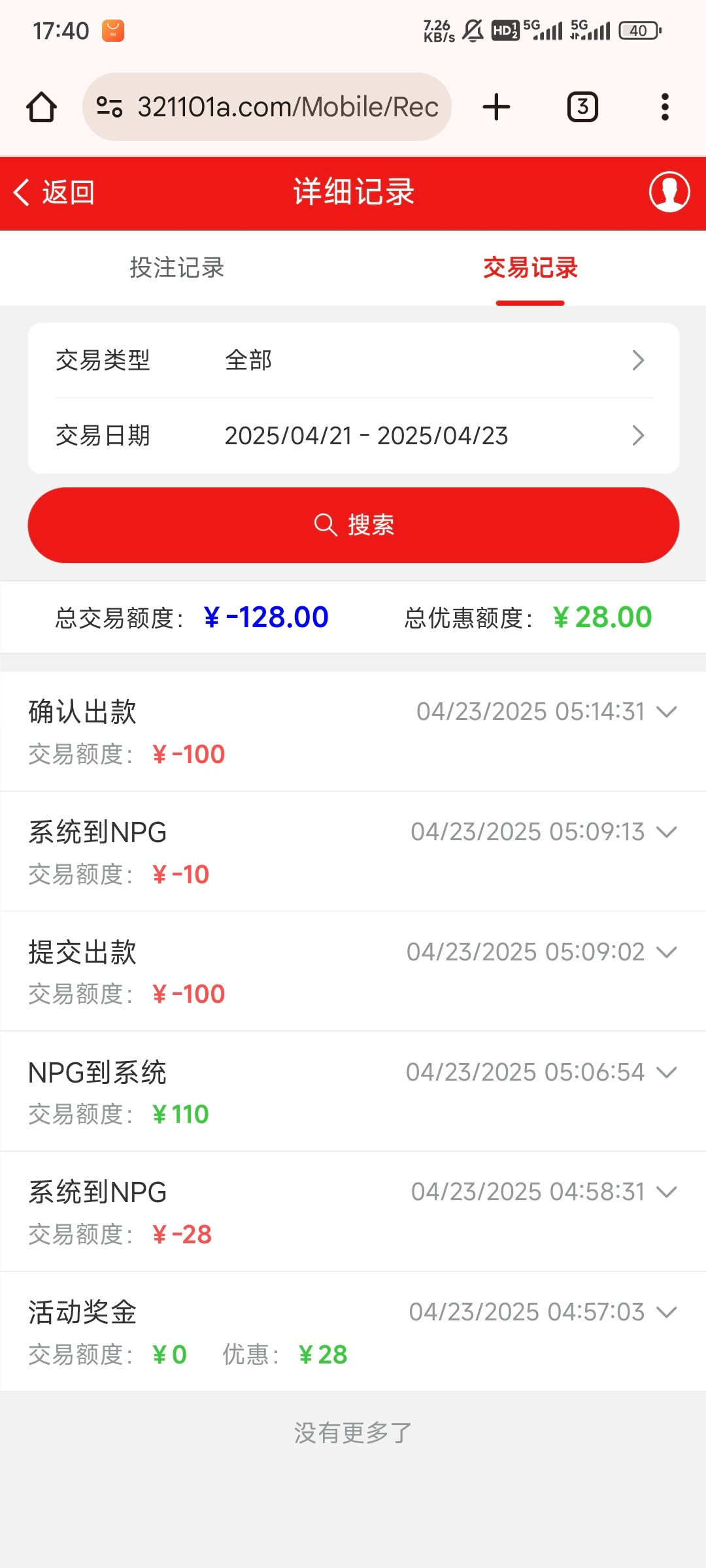
Task: Tap the browser address bar
Action: 267,106
